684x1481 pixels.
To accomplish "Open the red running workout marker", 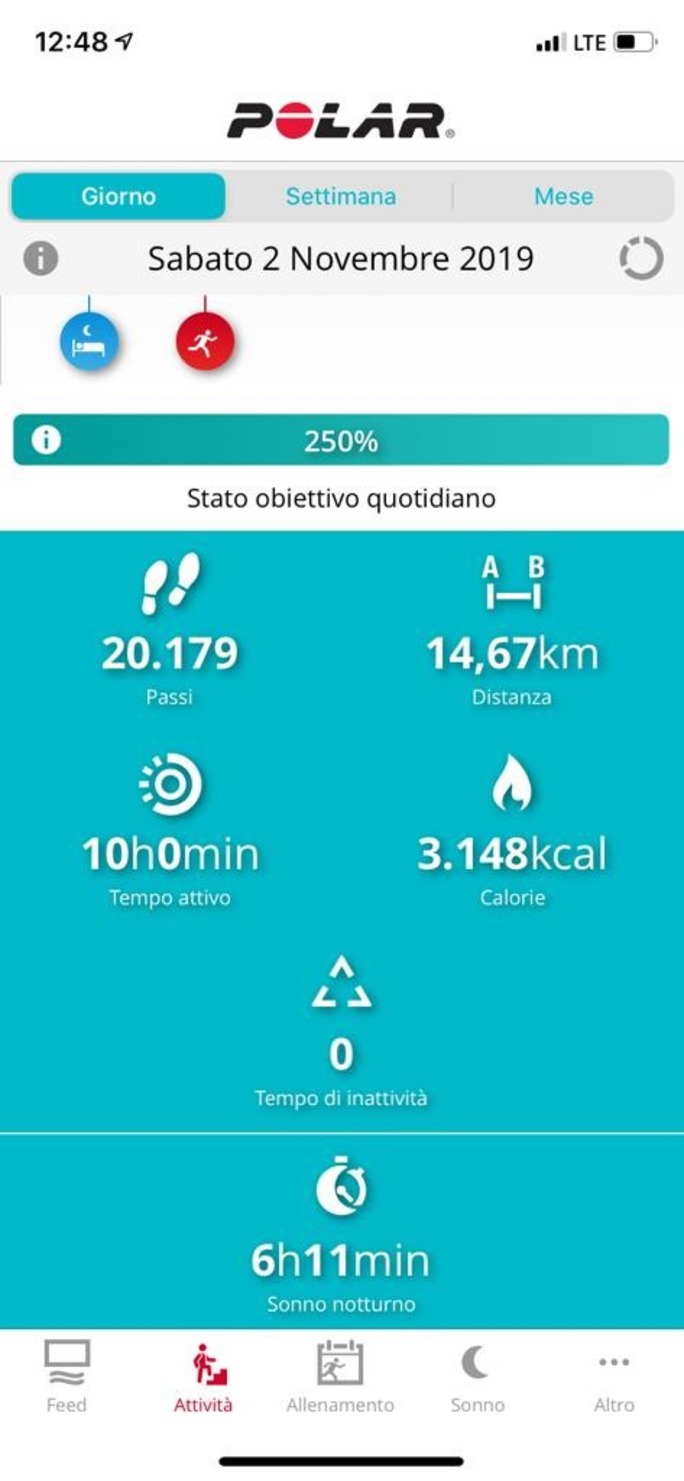I will click(x=205, y=342).
